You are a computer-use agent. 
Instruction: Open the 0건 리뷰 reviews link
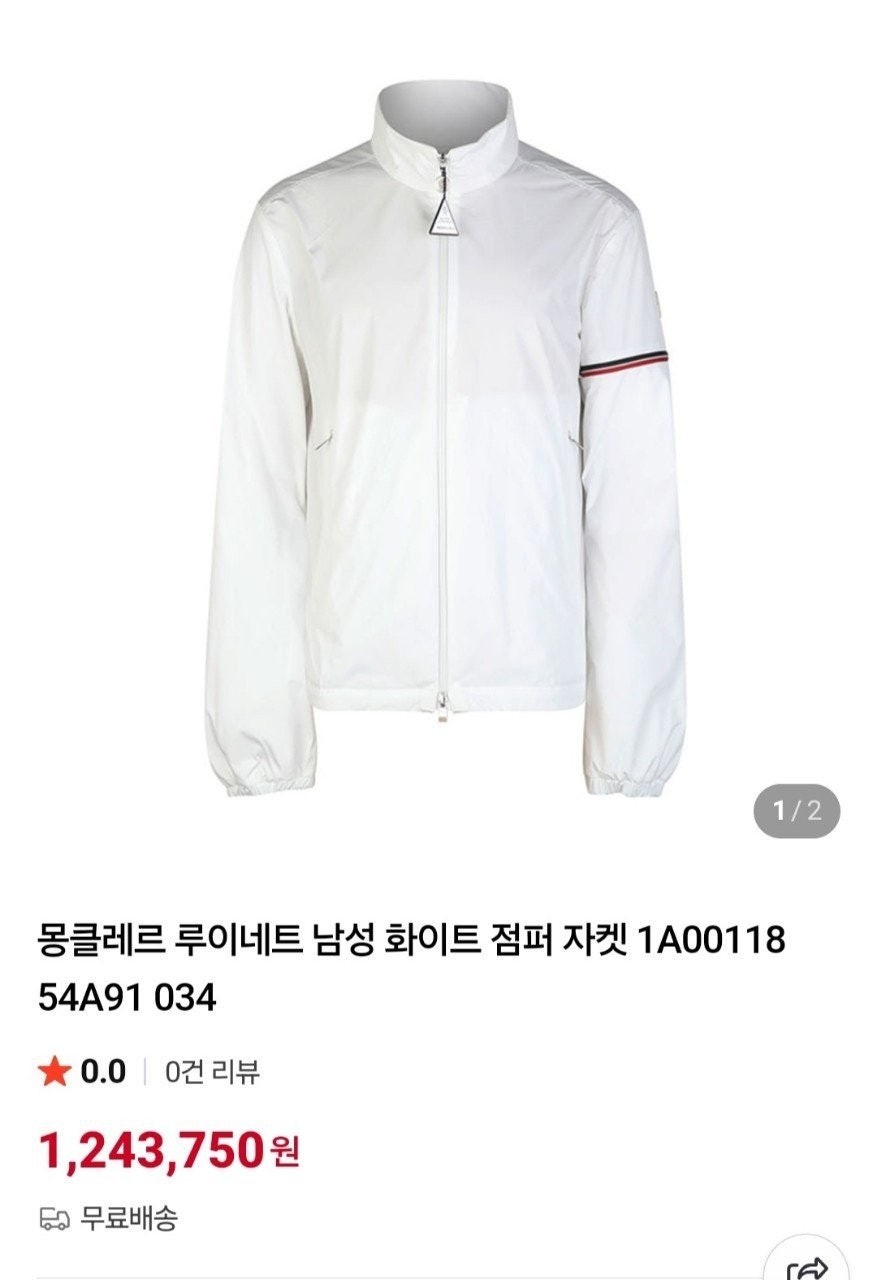212,1072
